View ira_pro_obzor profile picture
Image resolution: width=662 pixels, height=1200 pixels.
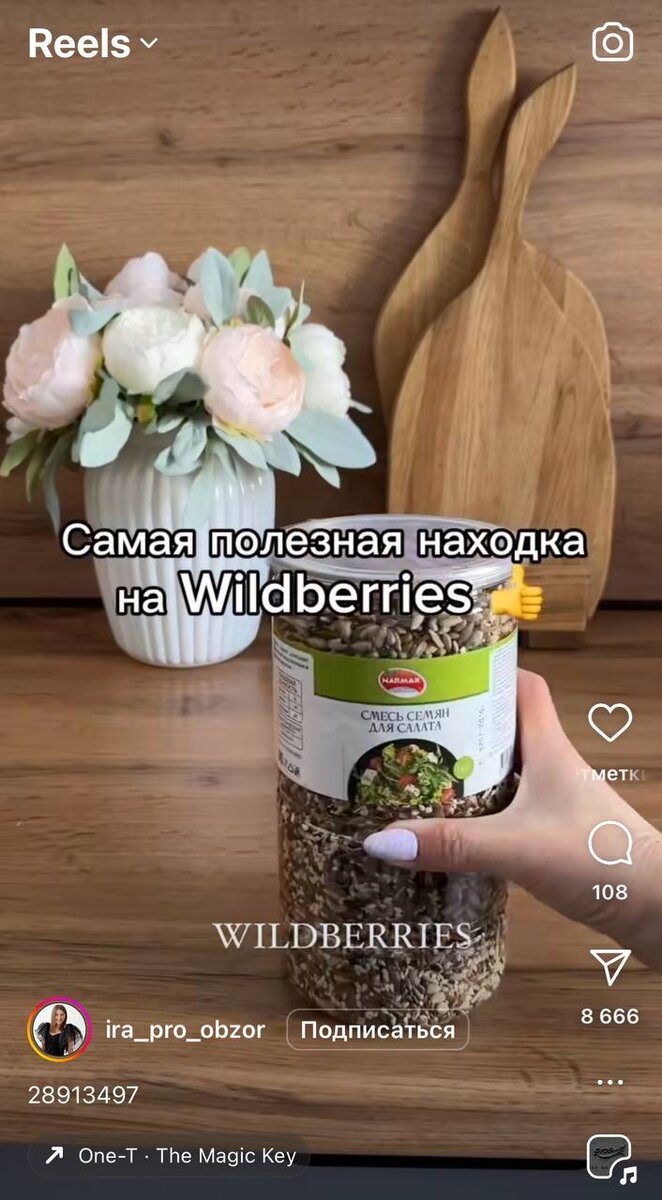[59, 1030]
